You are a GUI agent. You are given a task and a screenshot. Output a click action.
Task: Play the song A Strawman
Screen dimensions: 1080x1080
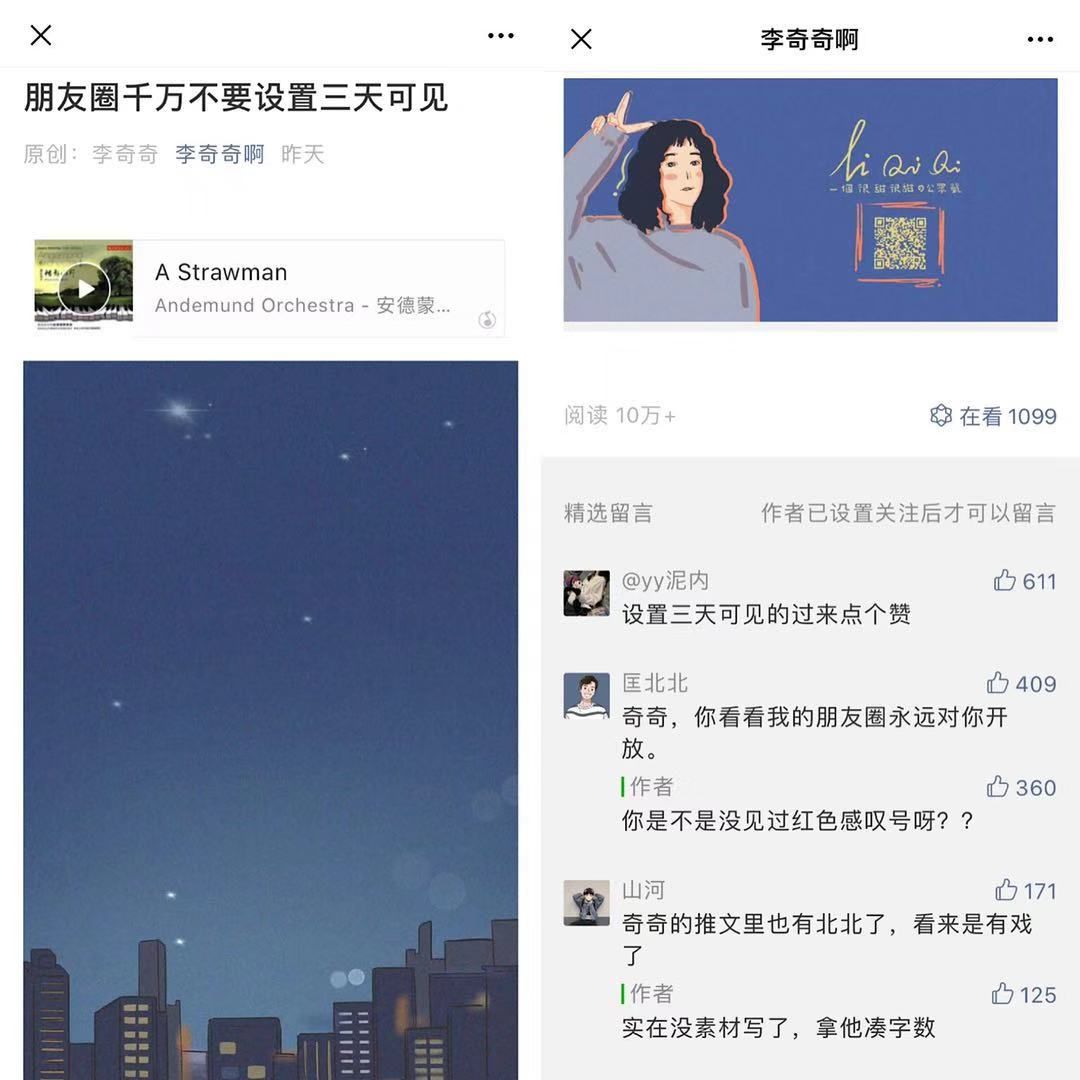[x=84, y=288]
